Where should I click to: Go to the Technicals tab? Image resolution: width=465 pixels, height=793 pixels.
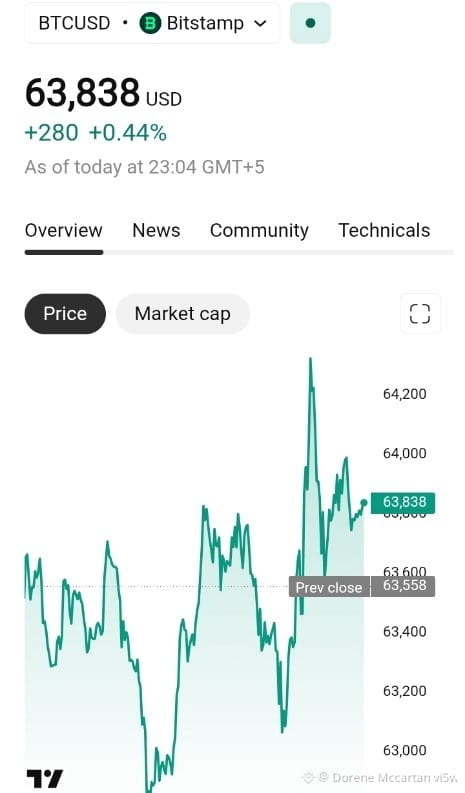click(x=384, y=231)
